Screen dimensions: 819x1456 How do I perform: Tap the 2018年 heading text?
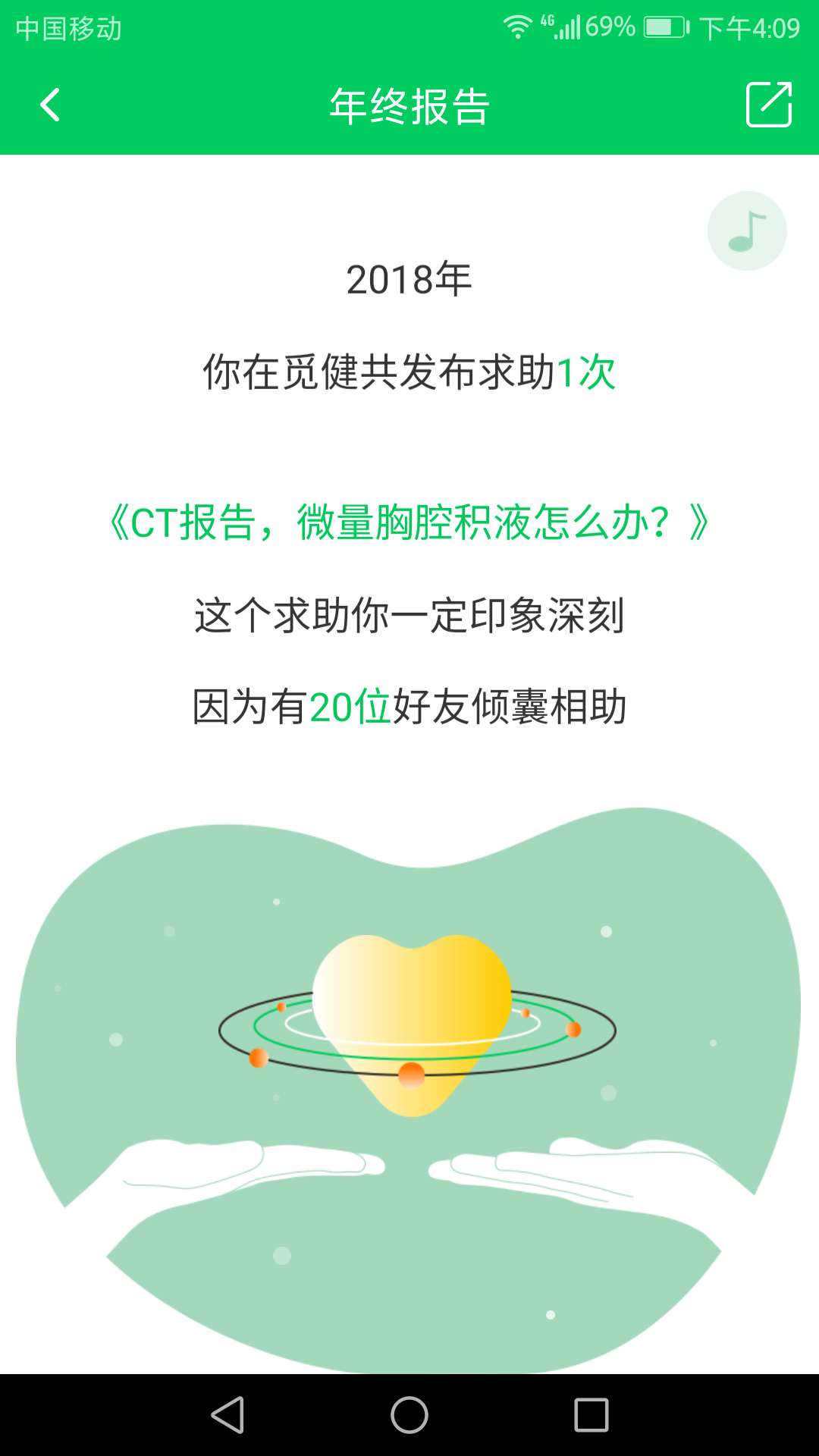(409, 281)
